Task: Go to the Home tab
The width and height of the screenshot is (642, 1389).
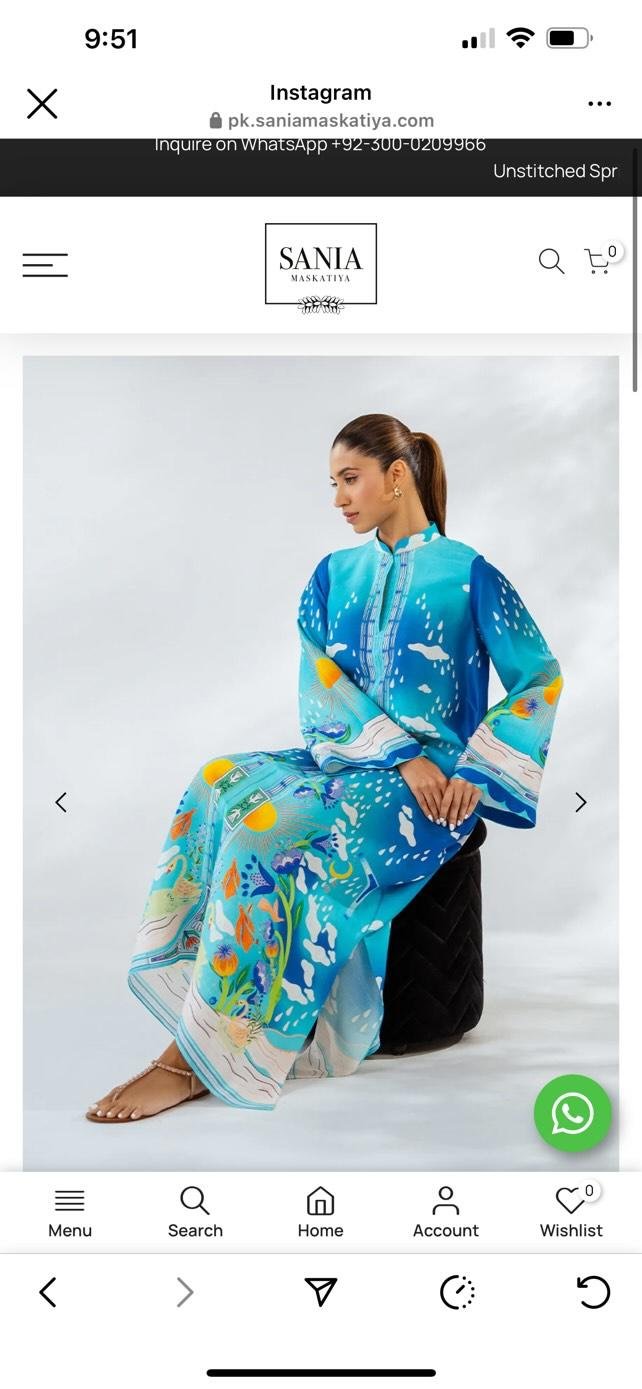Action: pos(320,1213)
